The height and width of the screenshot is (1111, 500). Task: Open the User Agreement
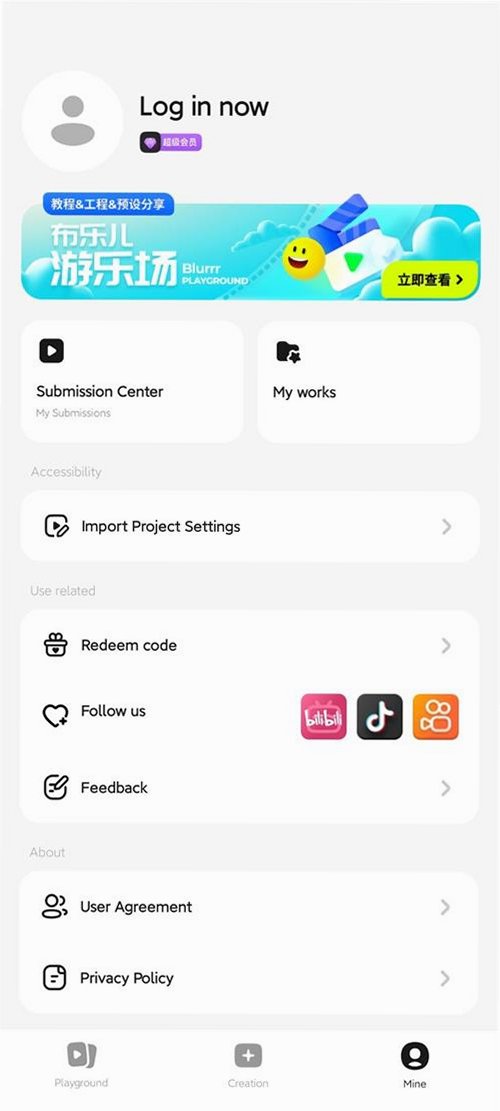(250, 907)
